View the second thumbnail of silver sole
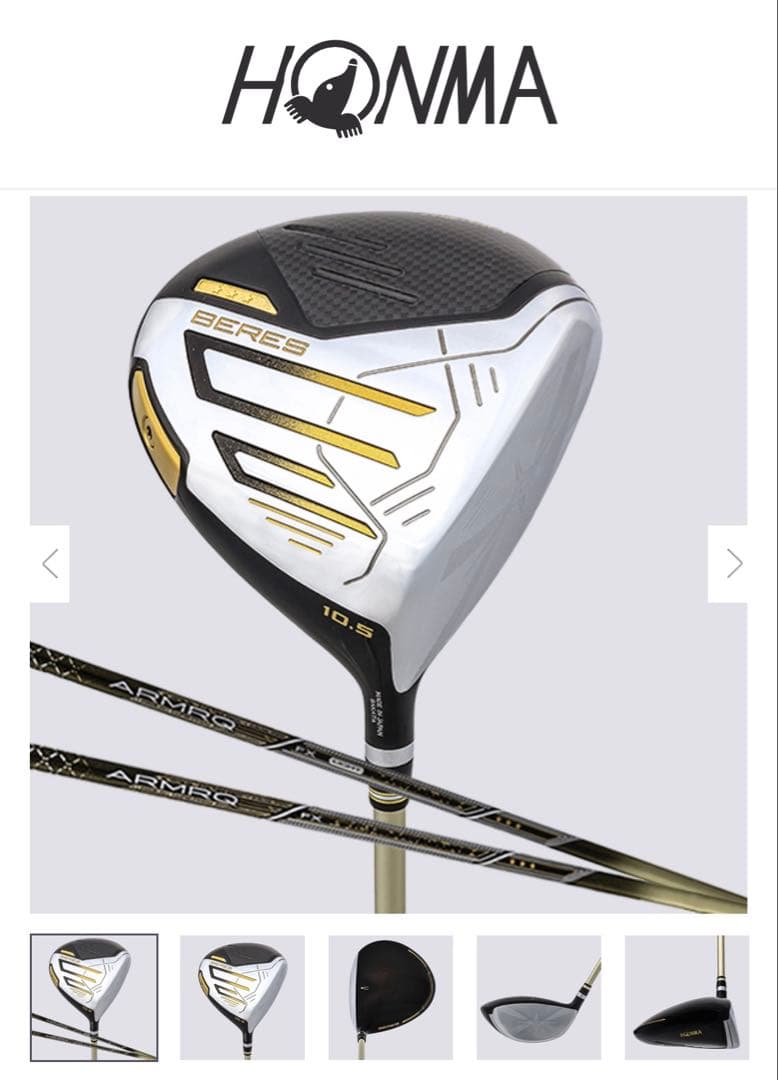Image resolution: width=778 pixels, height=1080 pixels. 242,997
